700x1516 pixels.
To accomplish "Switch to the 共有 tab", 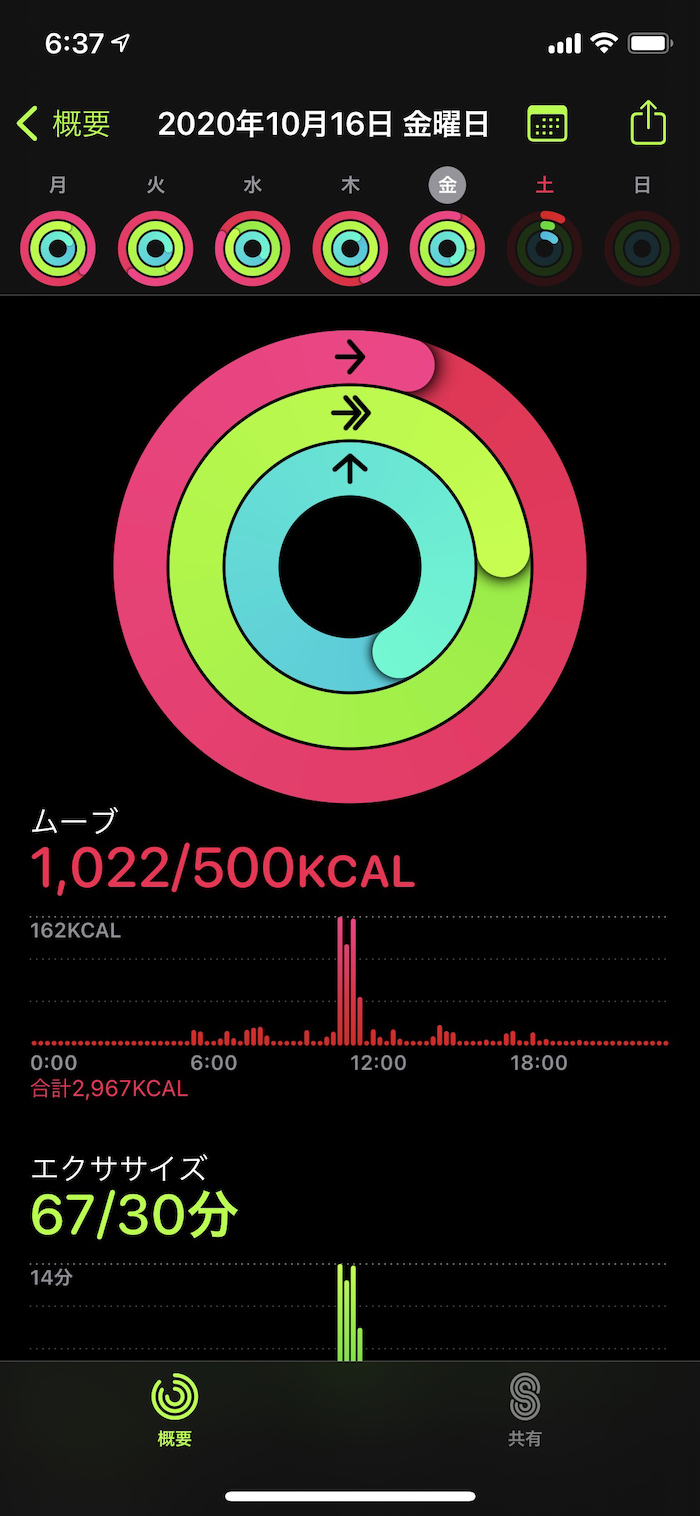I will (525, 1410).
